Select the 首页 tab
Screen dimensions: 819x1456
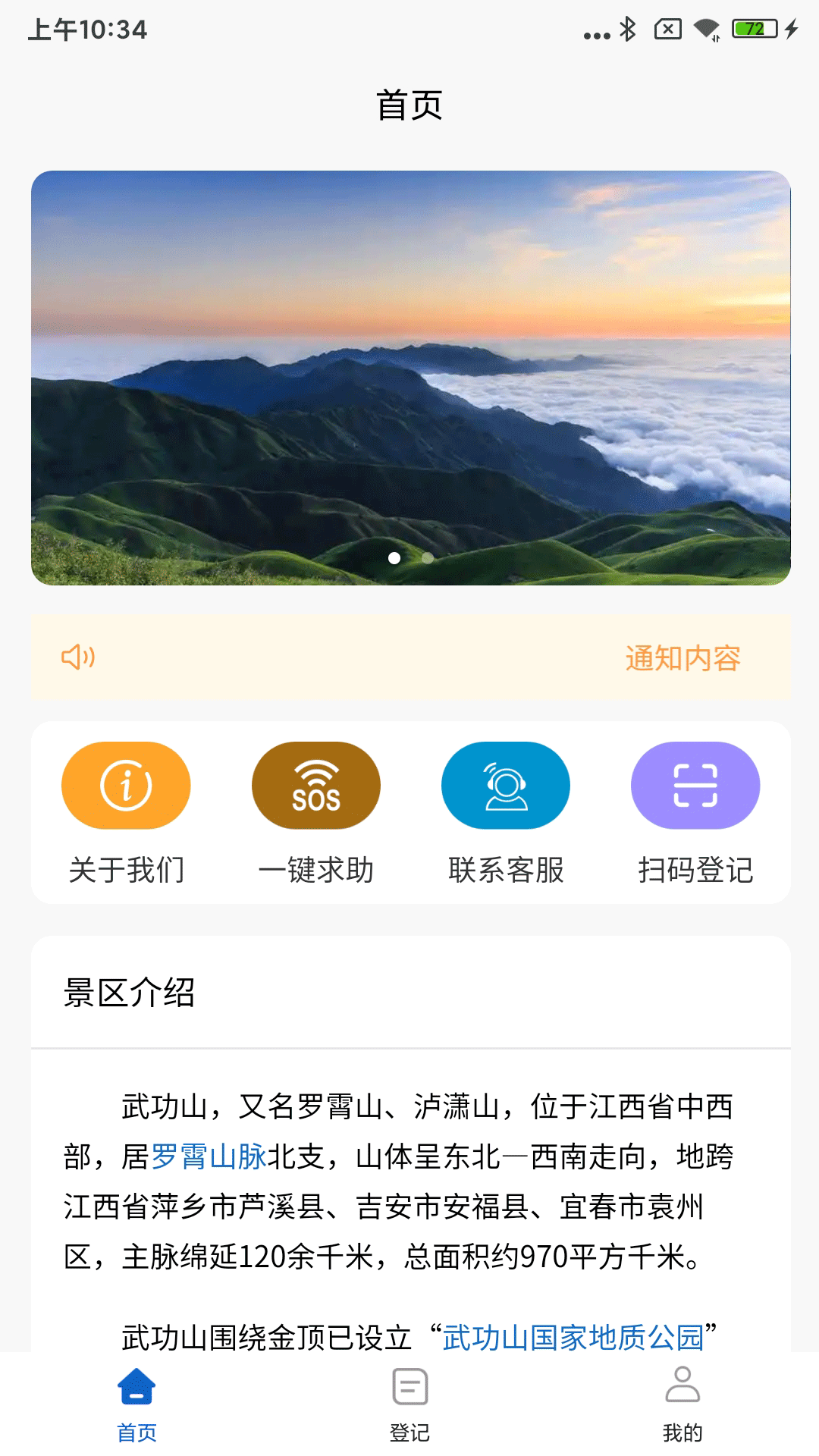click(136, 1404)
